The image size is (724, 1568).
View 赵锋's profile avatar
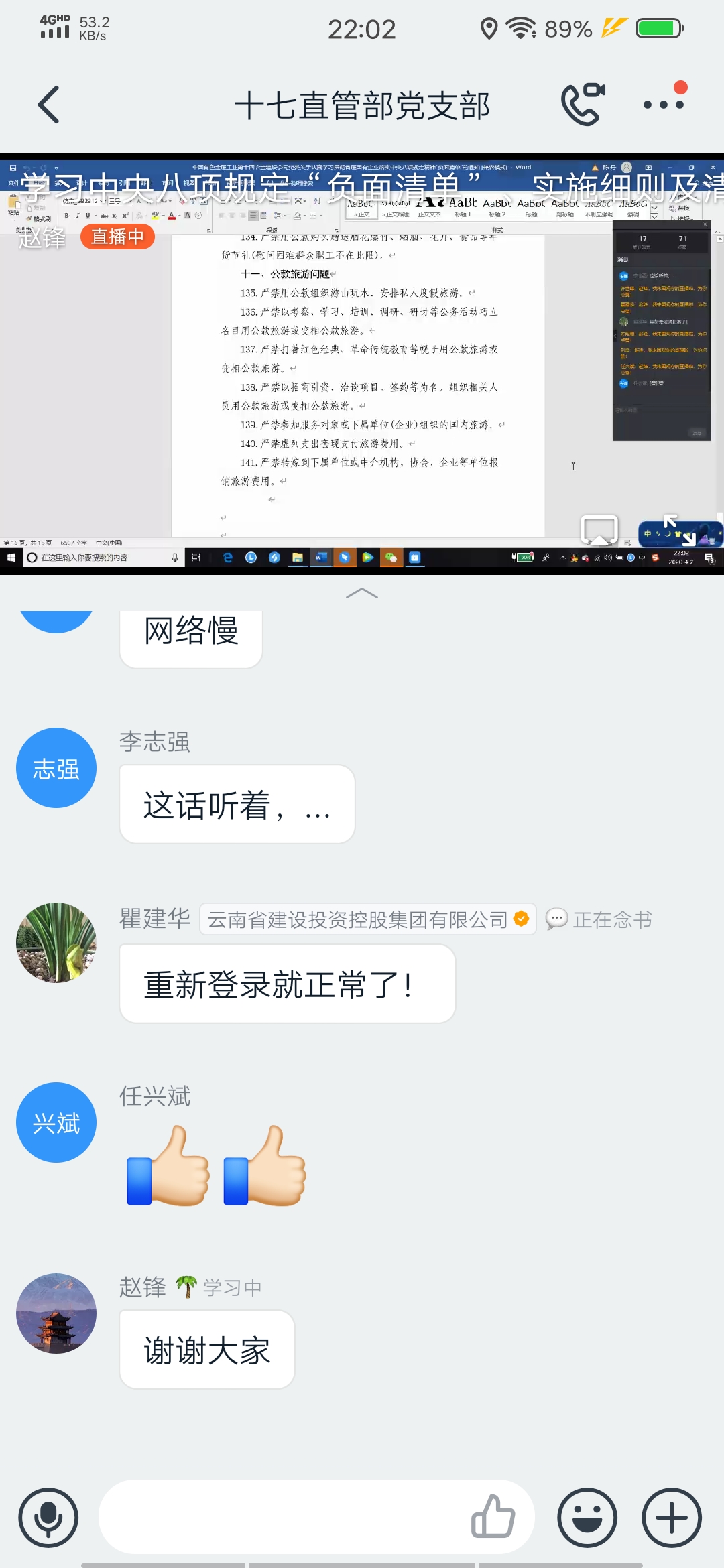[x=56, y=1313]
